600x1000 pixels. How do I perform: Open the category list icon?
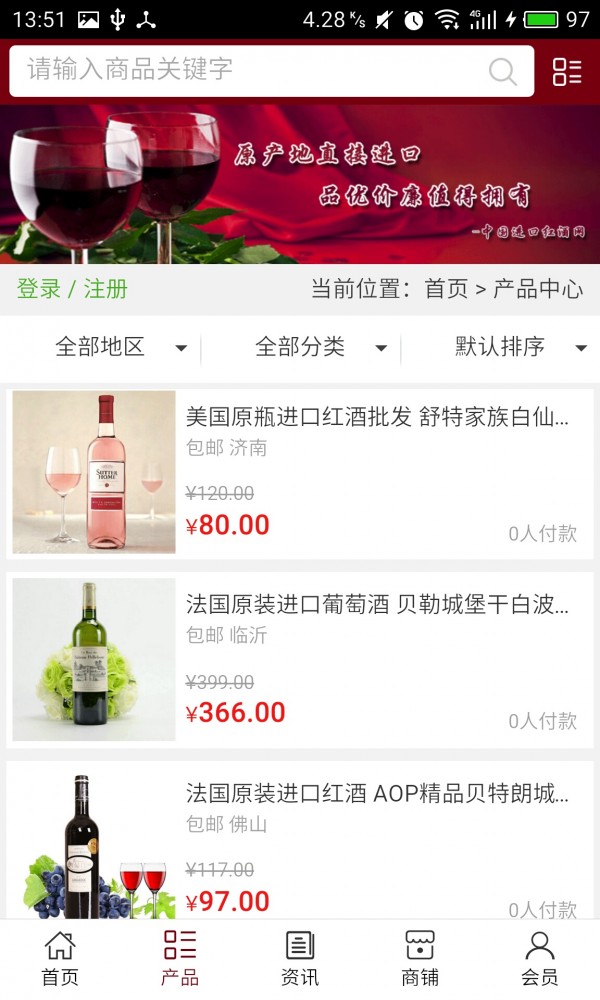pyautogui.click(x=567, y=71)
